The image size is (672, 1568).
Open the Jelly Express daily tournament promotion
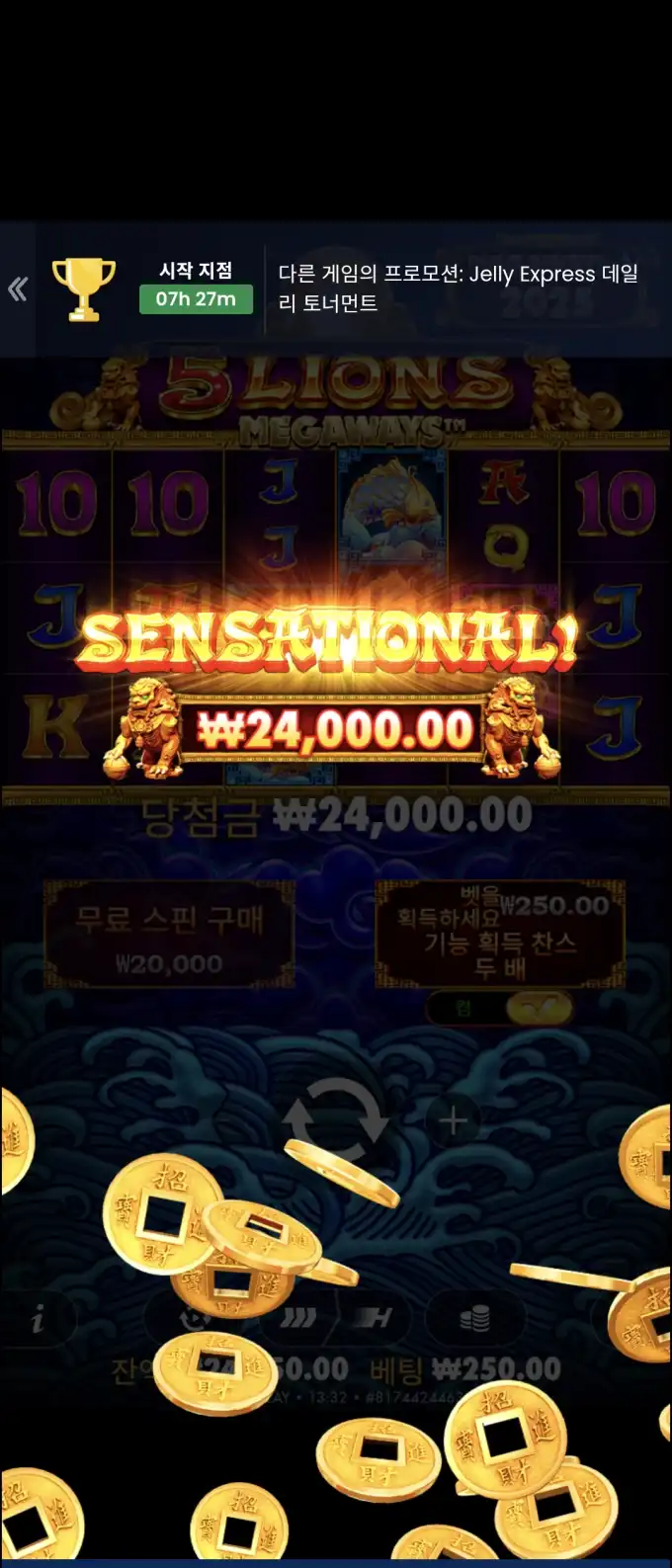458,289
